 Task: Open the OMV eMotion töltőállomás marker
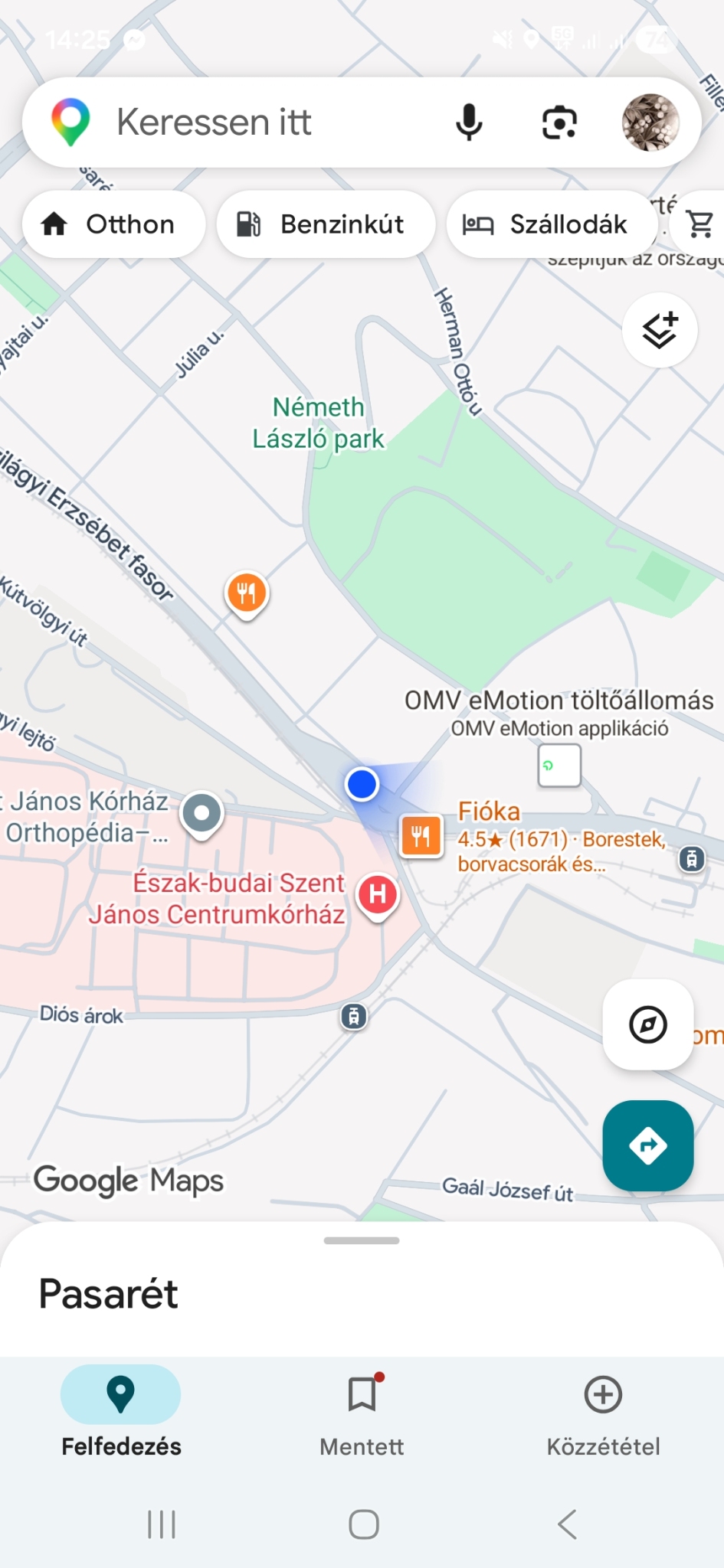coord(559,766)
